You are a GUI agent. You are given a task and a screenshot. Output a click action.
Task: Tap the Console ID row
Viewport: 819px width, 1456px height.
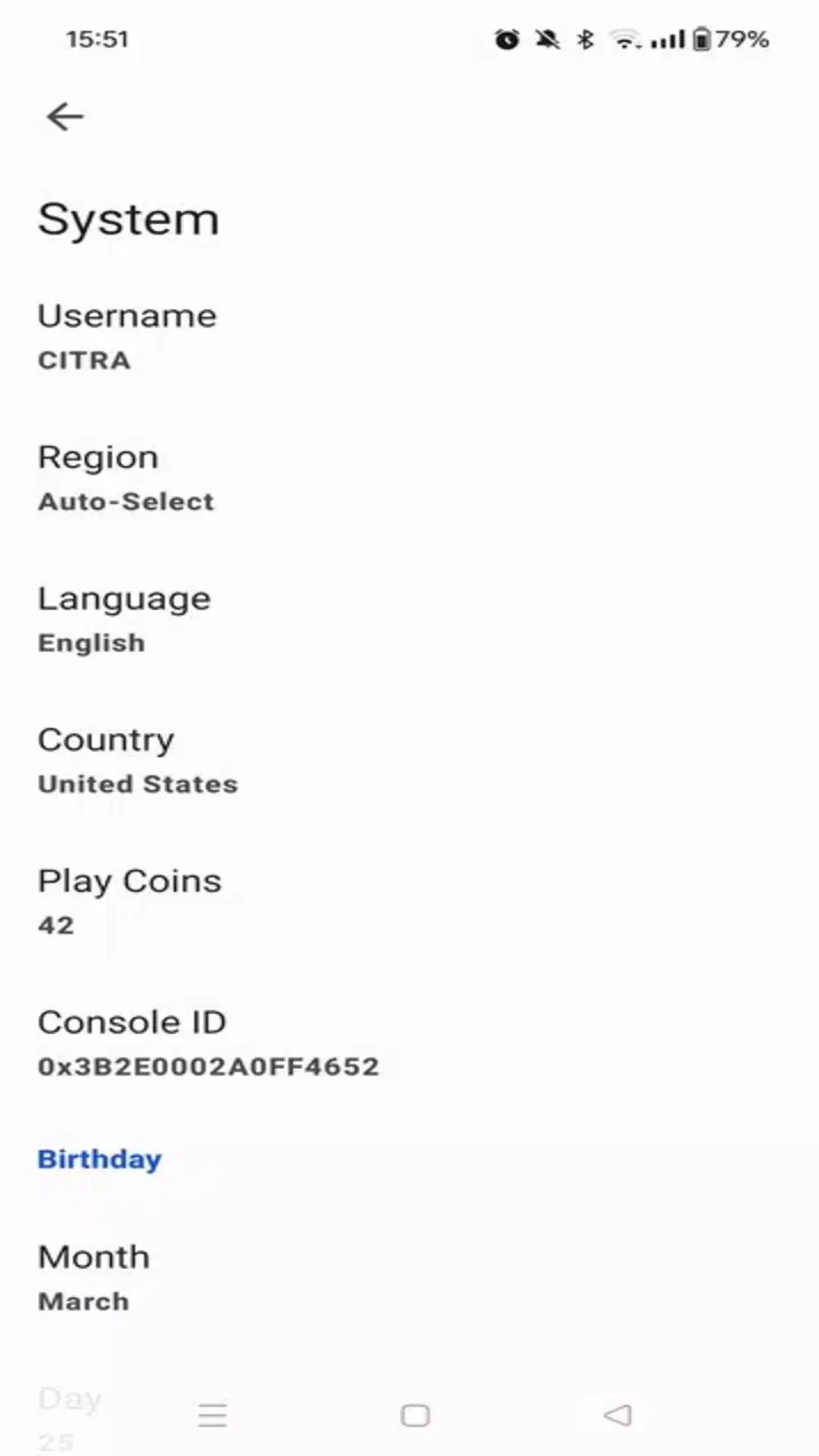[409, 1043]
